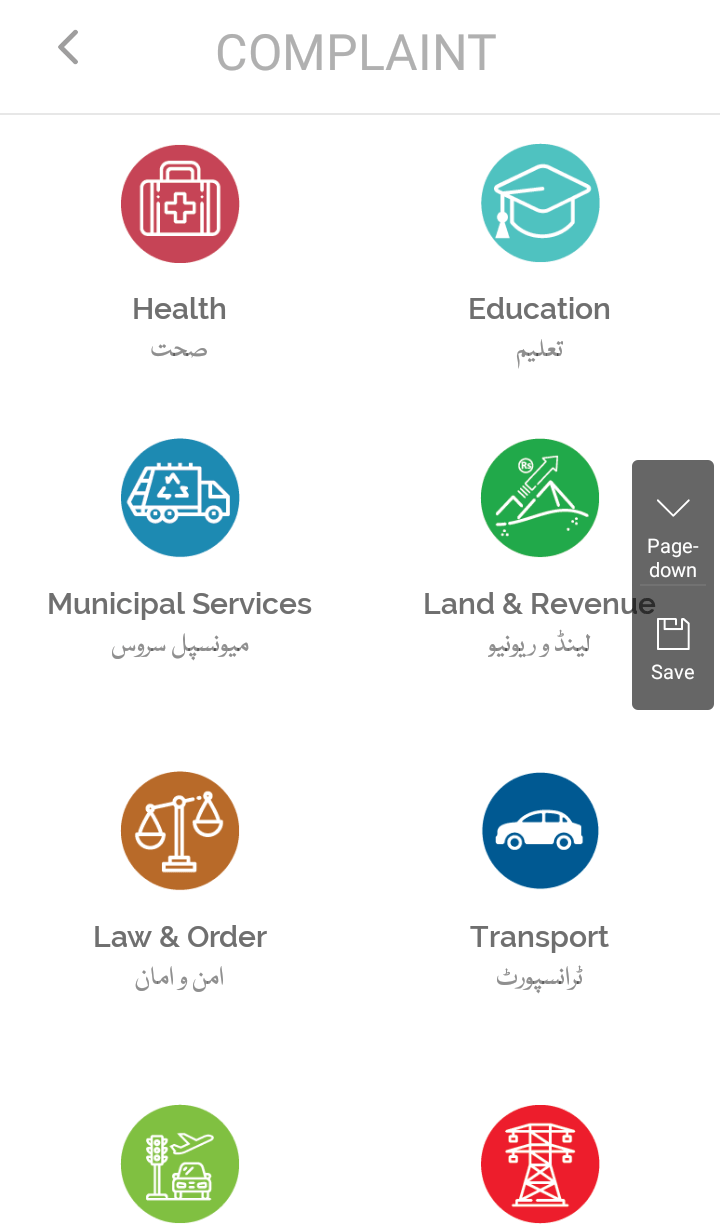Select the Education complaint category
The width and height of the screenshot is (720, 1225).
pyautogui.click(x=540, y=204)
